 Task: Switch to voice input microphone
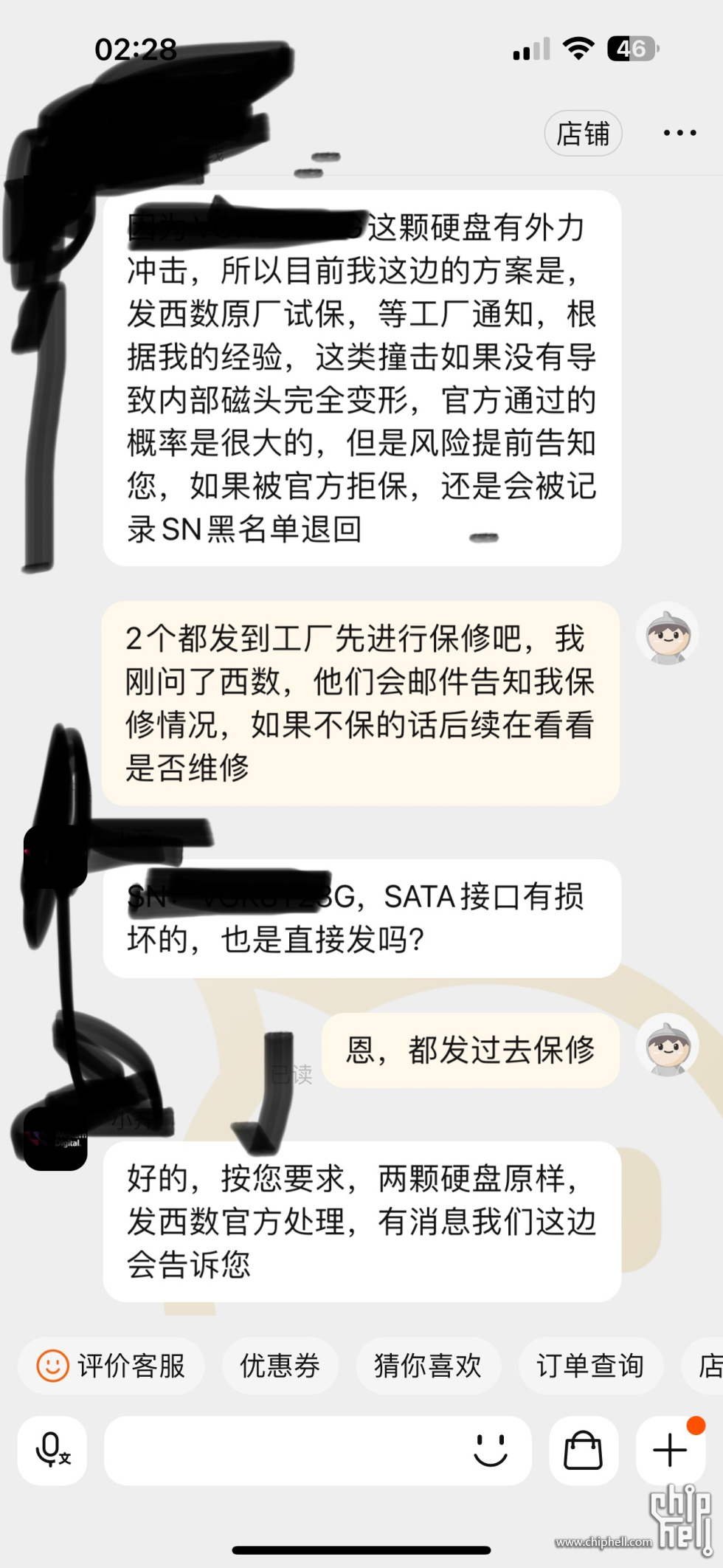(52, 1450)
